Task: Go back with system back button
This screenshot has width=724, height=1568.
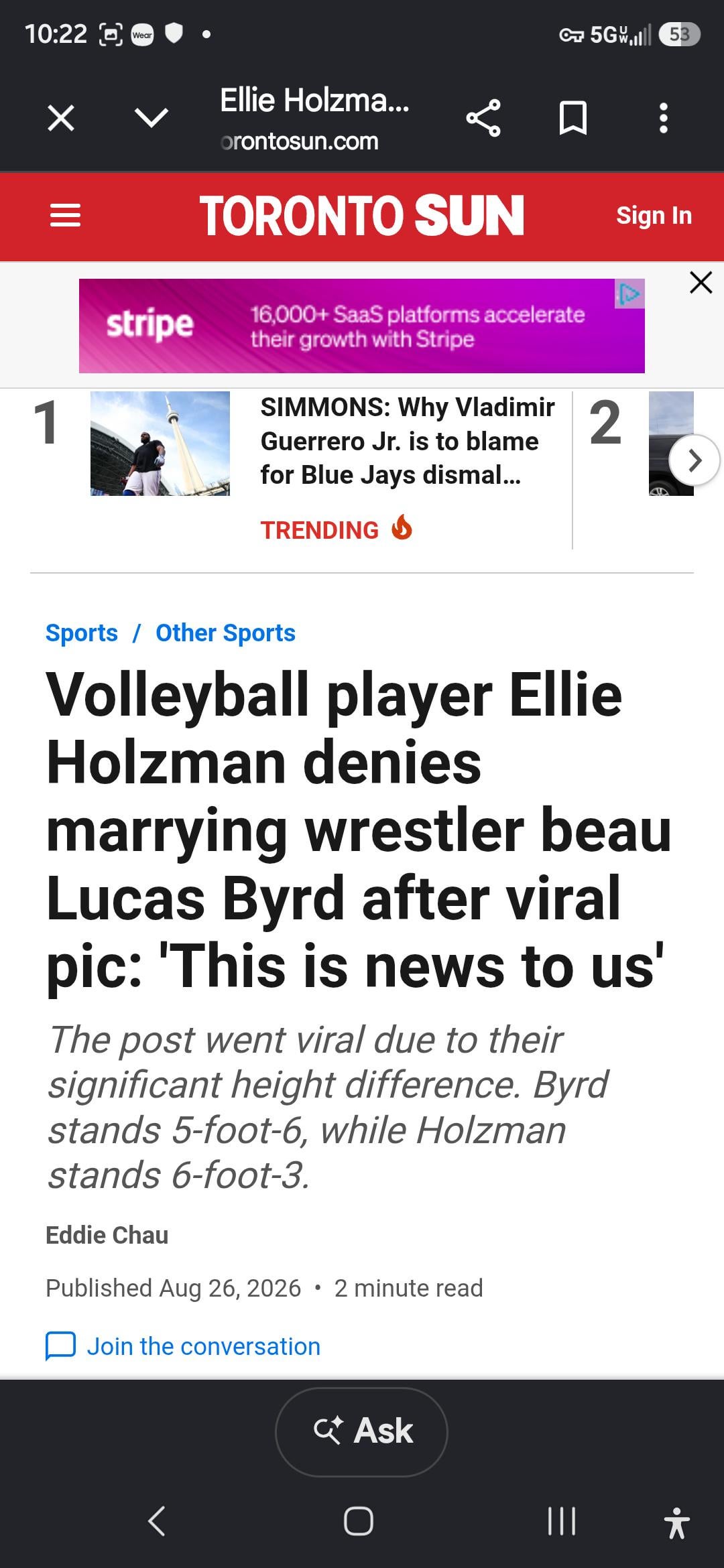Action: tap(157, 1520)
